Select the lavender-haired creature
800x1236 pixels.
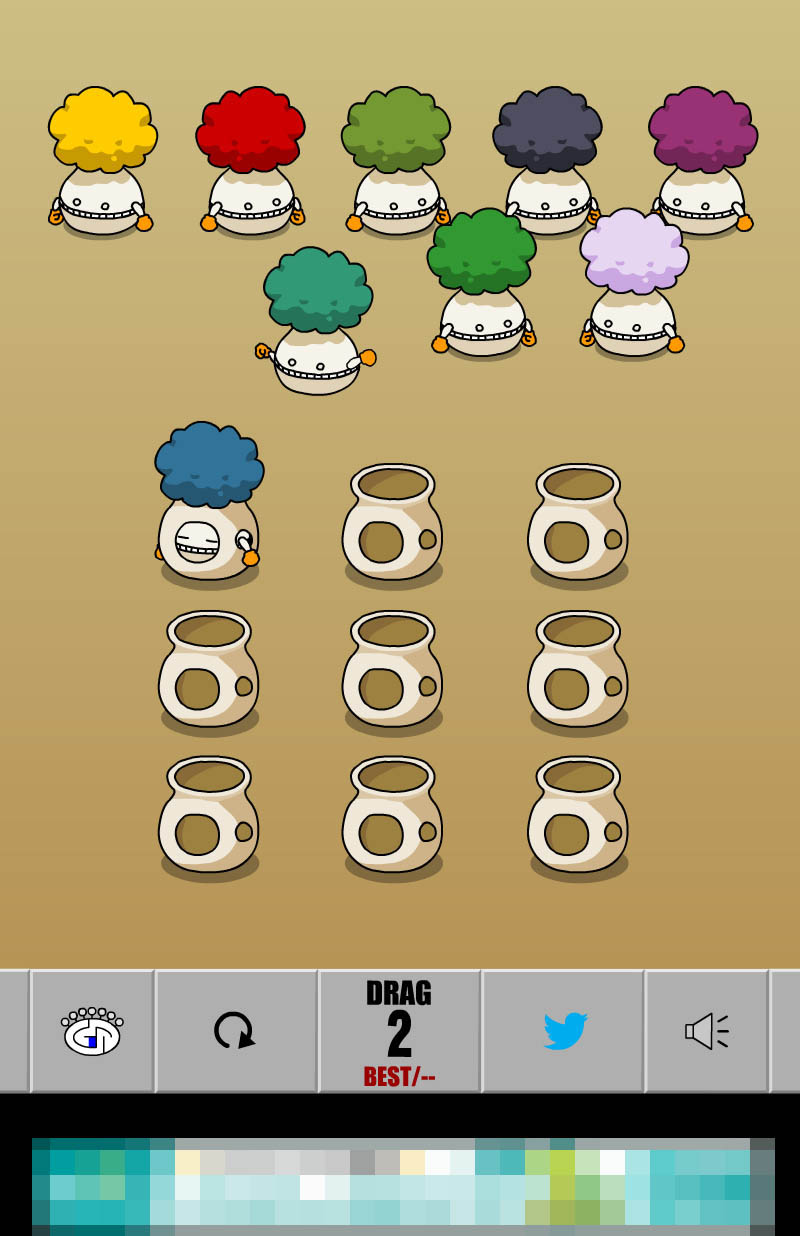point(634,285)
